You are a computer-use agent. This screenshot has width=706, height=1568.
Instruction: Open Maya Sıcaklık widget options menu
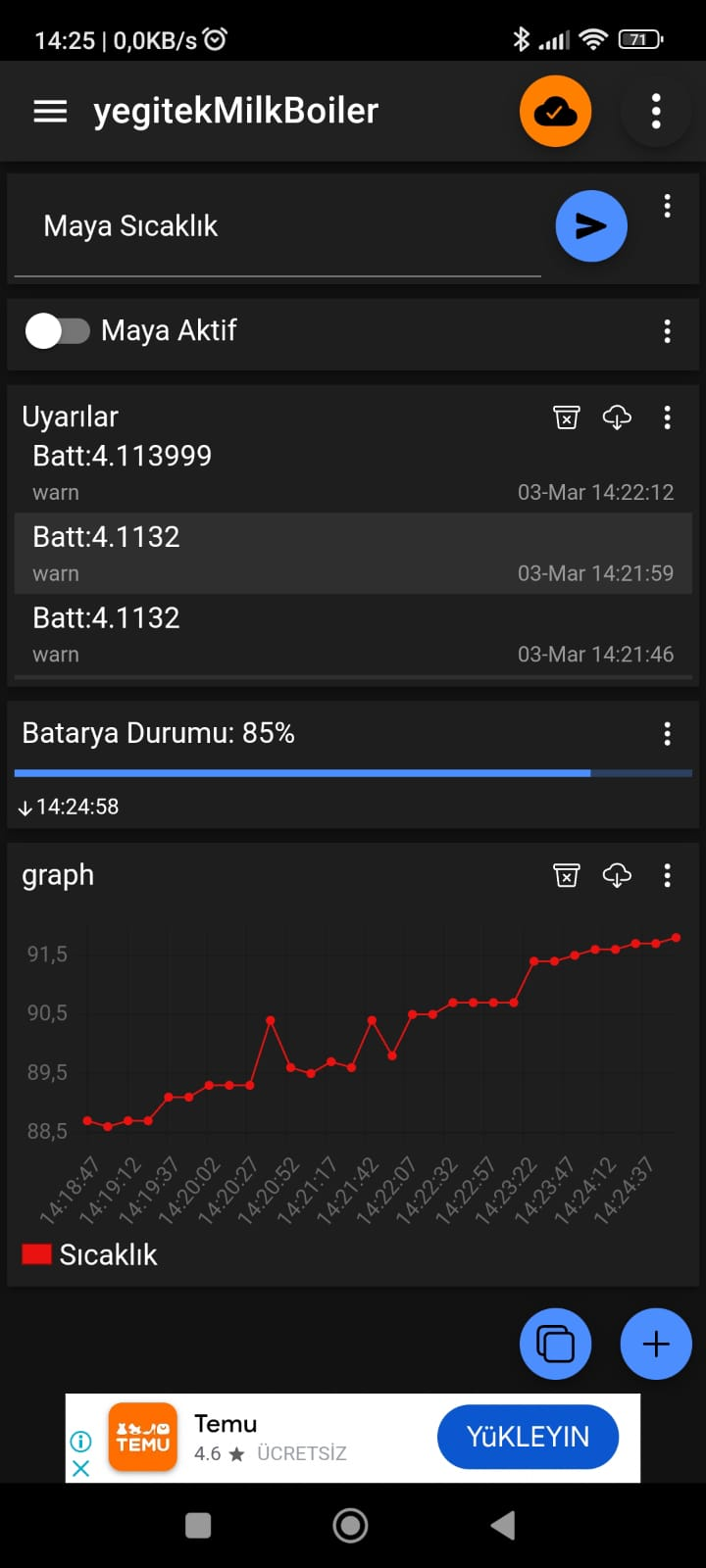coord(668,206)
